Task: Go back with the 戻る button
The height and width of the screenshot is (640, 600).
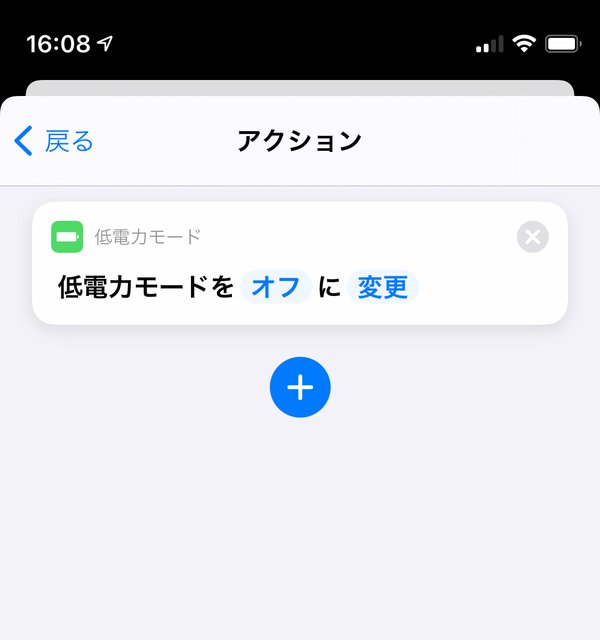Action: [x=55, y=141]
